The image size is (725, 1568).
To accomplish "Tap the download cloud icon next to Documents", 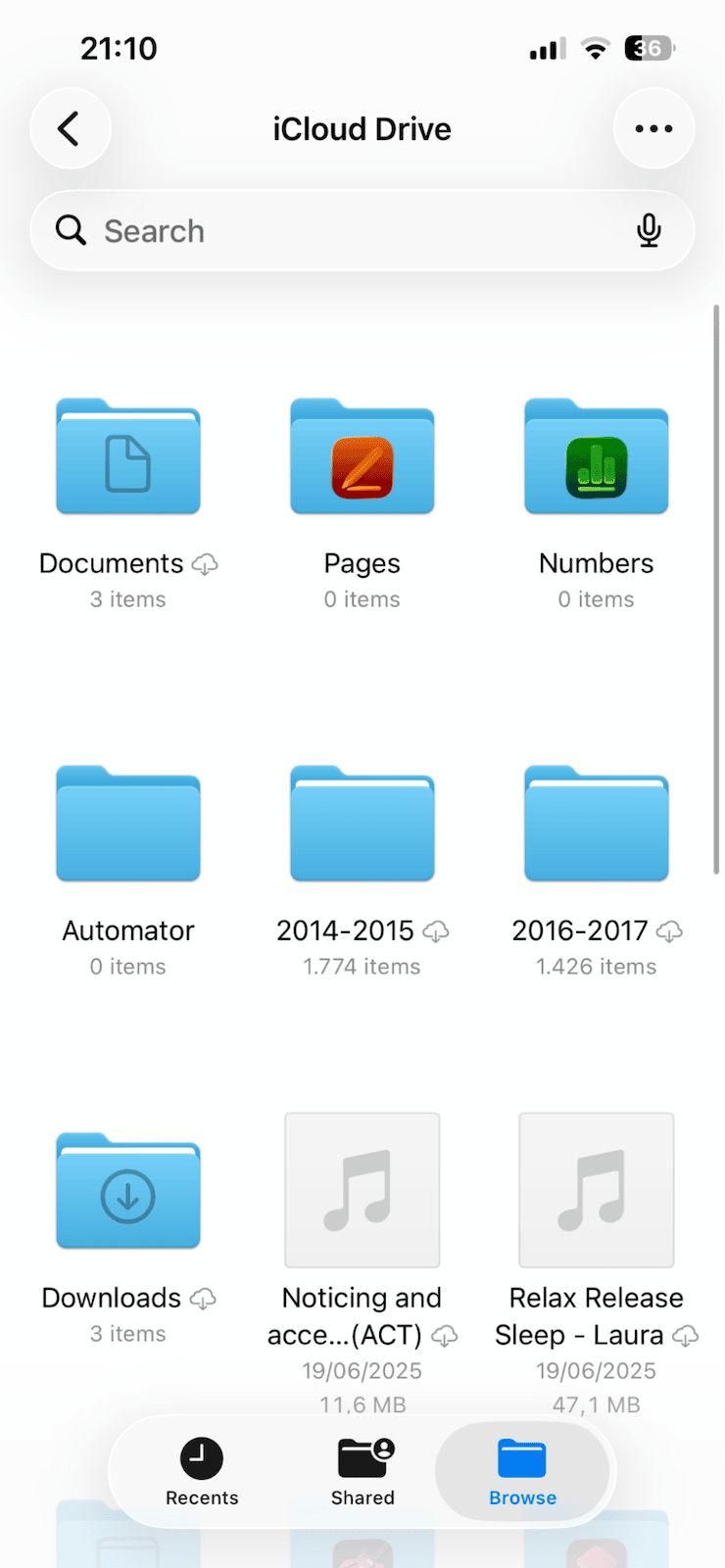I will pos(205,563).
